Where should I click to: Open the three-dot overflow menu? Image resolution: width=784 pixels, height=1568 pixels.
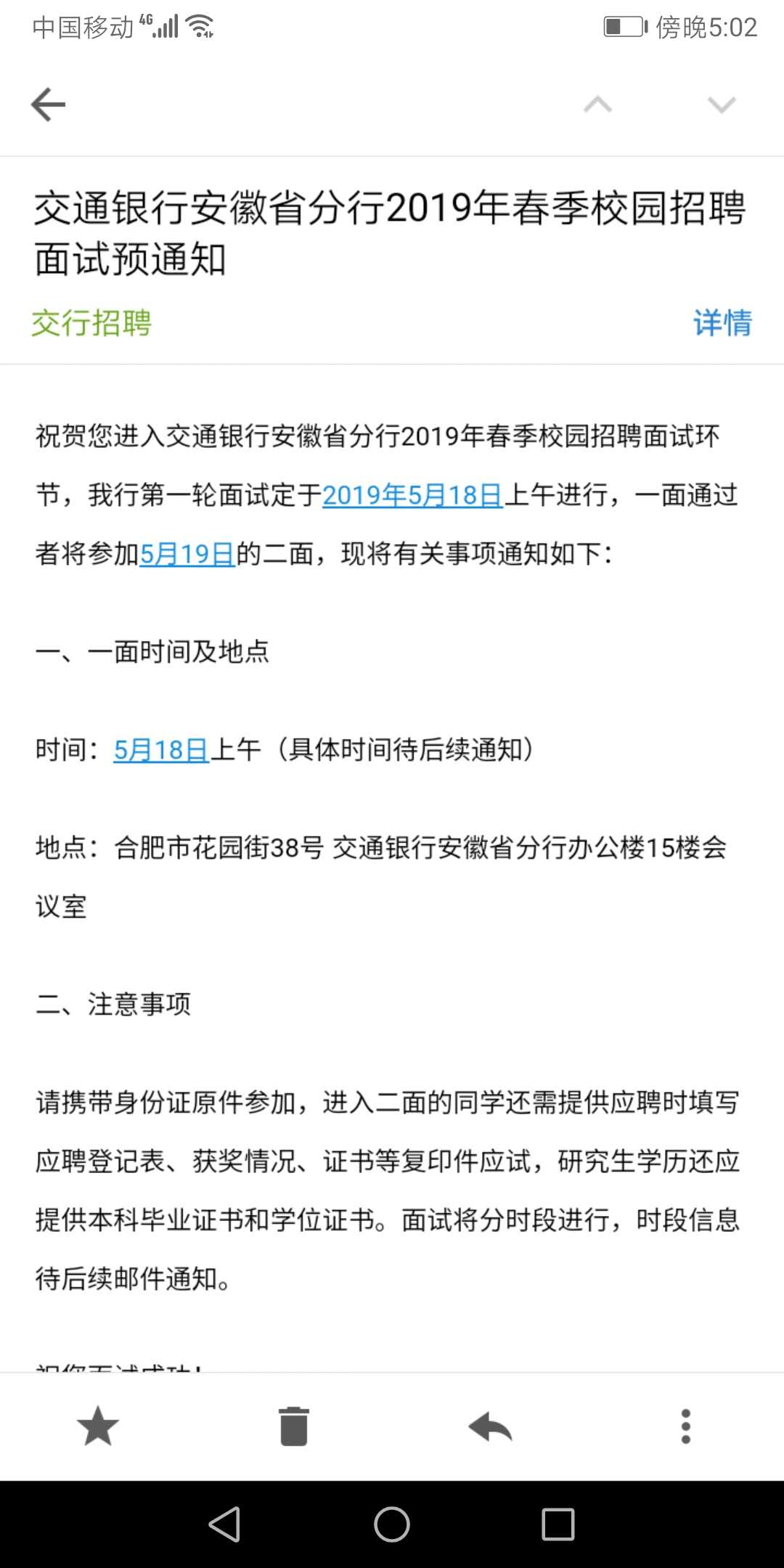click(x=685, y=1426)
